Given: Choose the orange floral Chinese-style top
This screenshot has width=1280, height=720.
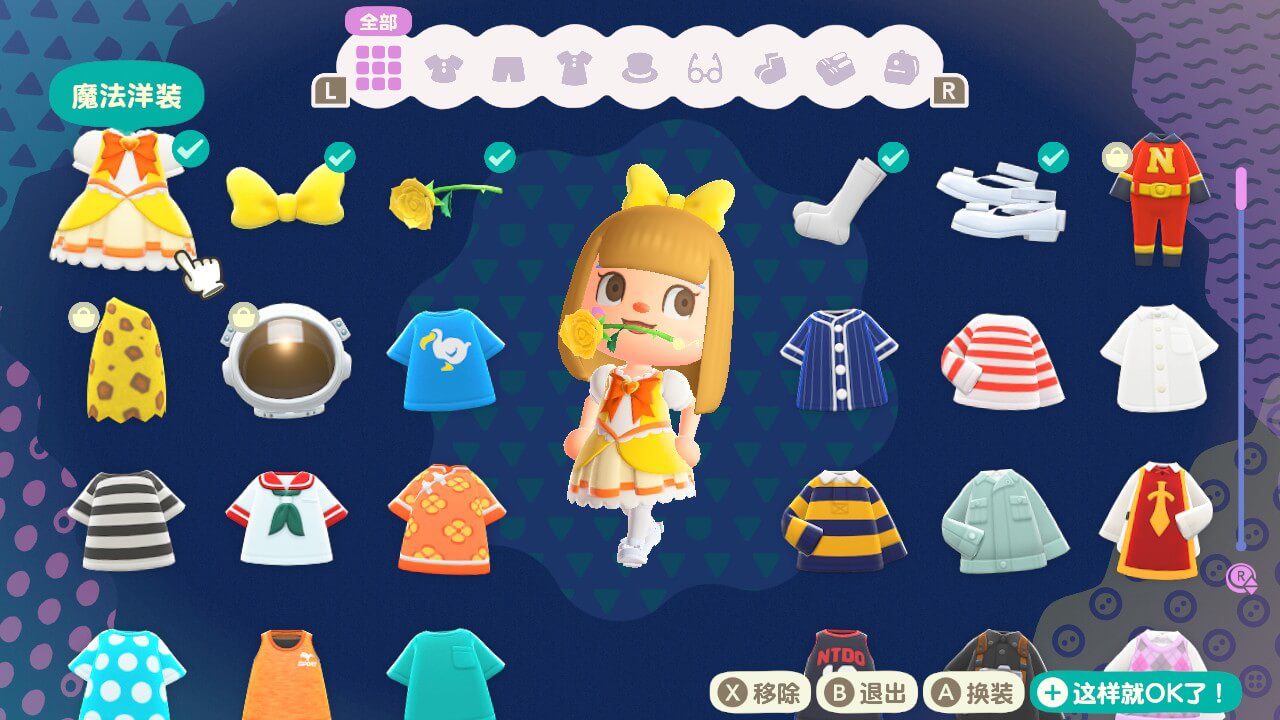Looking at the screenshot, I should click(x=446, y=520).
